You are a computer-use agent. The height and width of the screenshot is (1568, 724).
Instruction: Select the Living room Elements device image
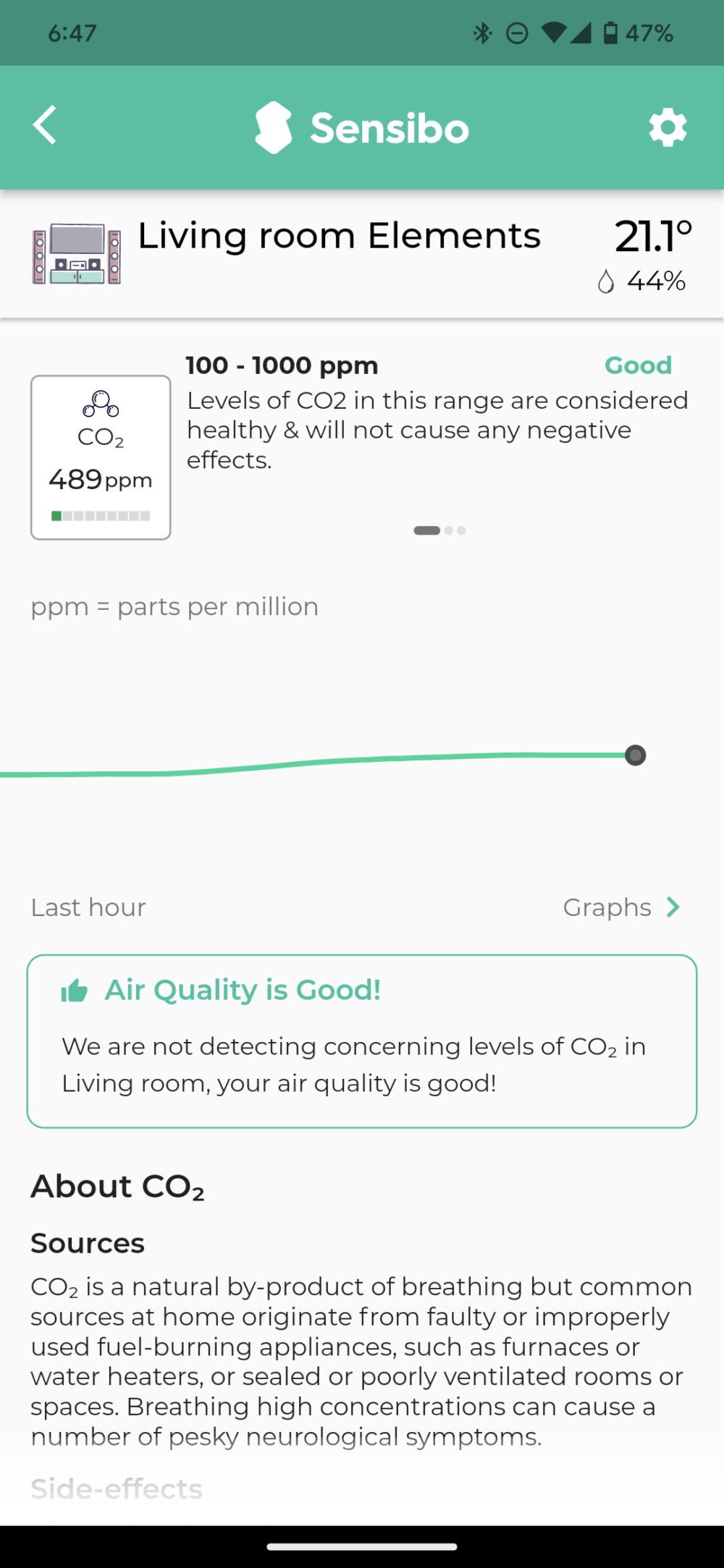[75, 255]
